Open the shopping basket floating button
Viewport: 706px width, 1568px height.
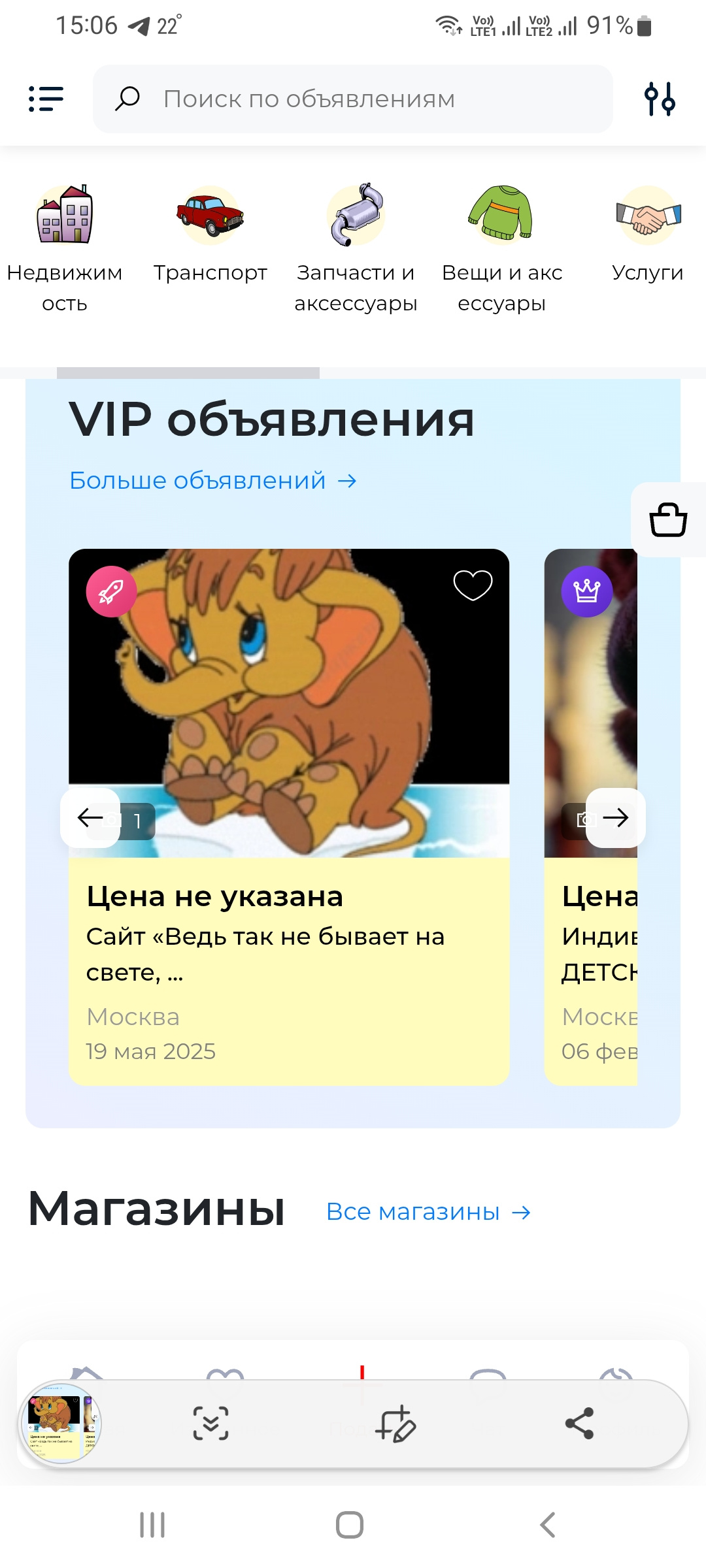click(668, 520)
